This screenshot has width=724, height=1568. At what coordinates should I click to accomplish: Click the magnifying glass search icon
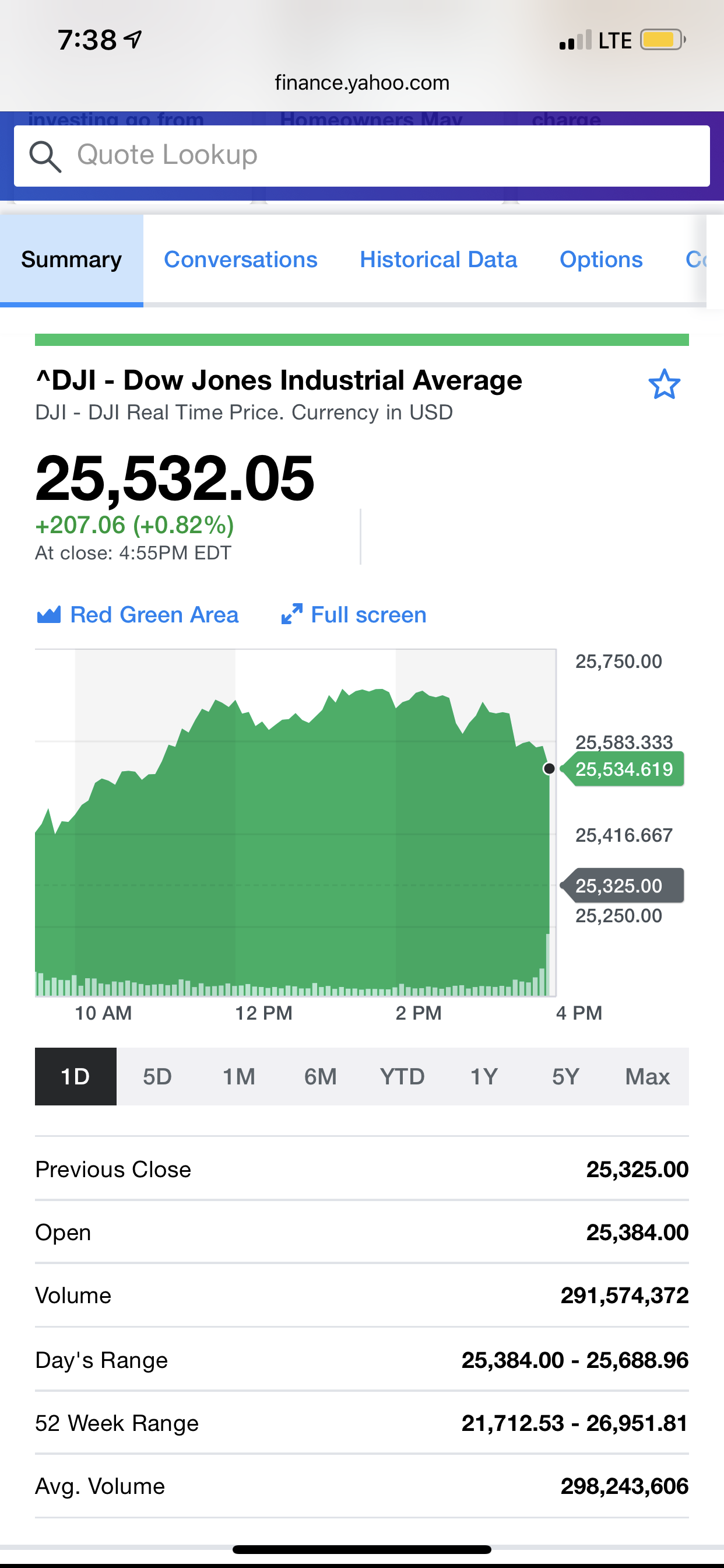tap(46, 156)
